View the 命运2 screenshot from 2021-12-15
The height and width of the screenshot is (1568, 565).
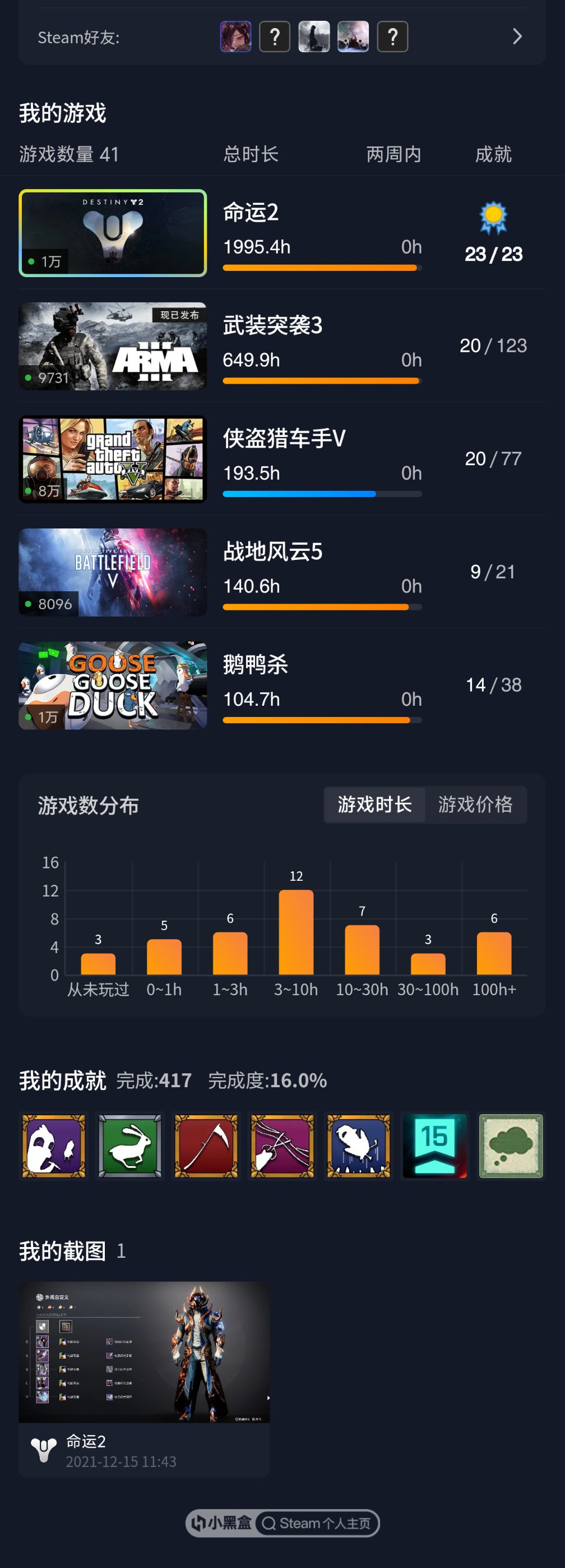coord(144,1352)
